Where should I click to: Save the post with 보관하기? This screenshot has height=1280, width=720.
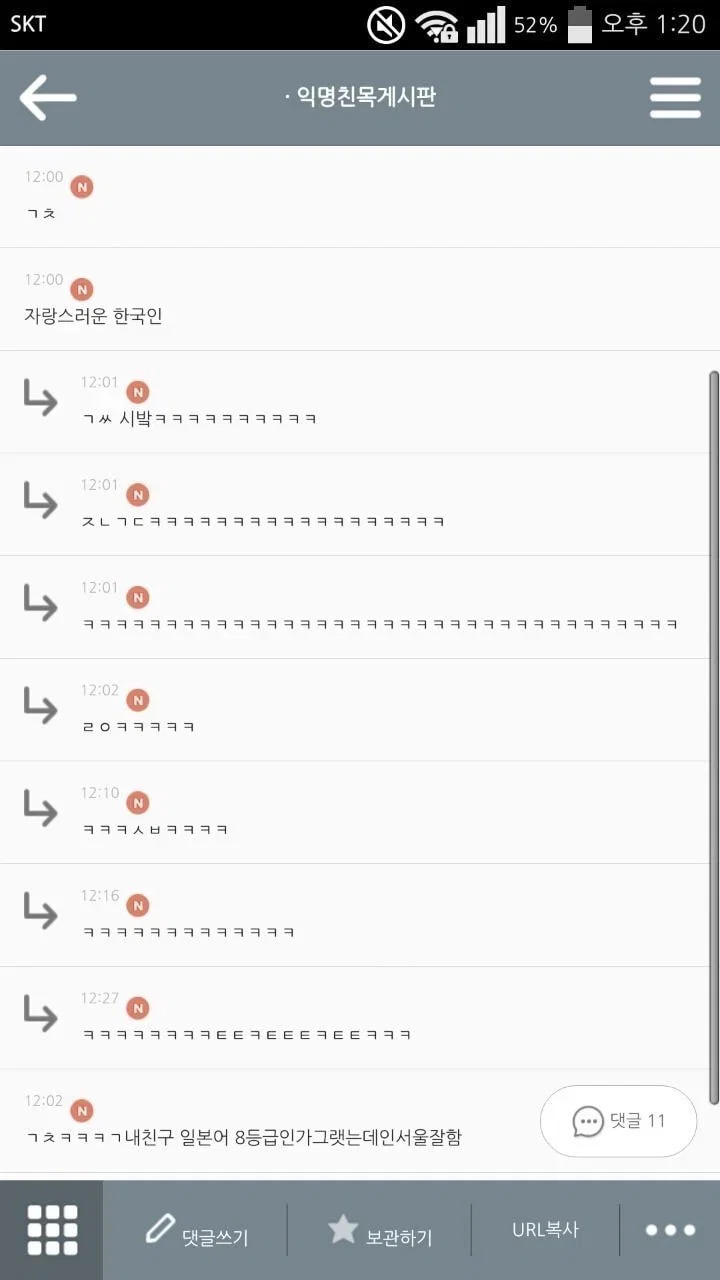tap(380, 1231)
